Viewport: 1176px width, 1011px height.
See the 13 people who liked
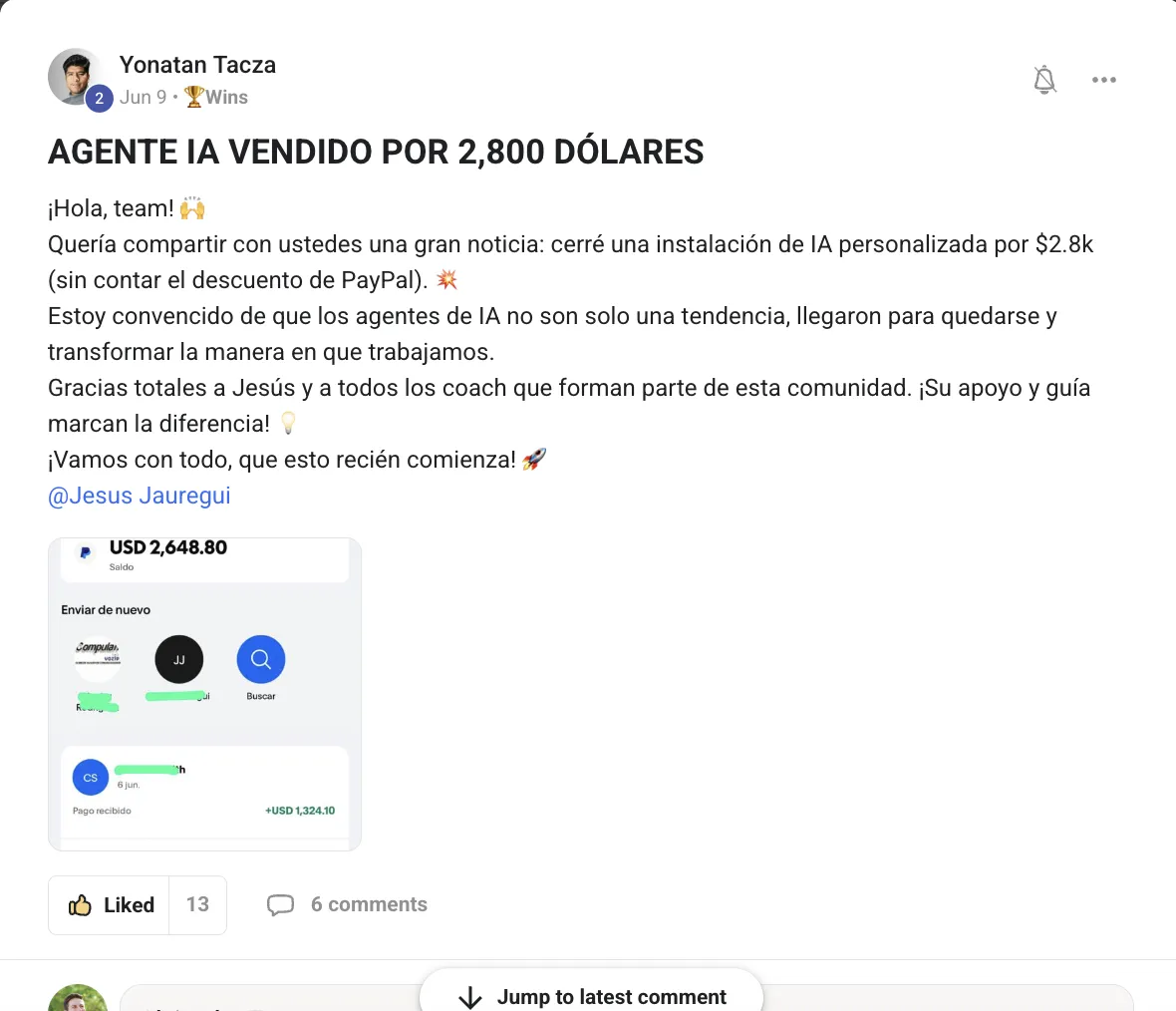(x=197, y=905)
